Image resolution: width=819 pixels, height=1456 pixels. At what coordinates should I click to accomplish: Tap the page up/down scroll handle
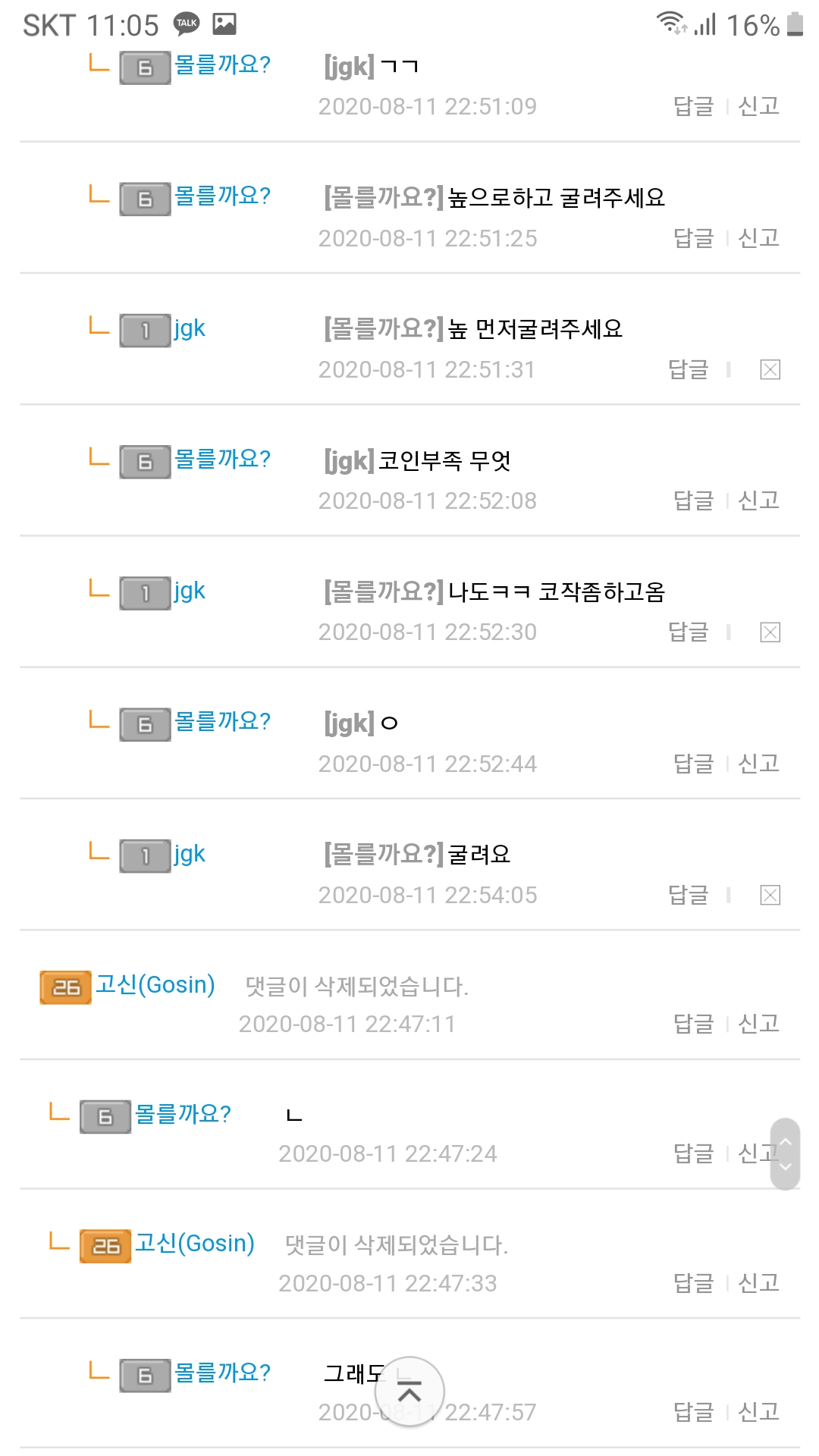click(786, 1153)
